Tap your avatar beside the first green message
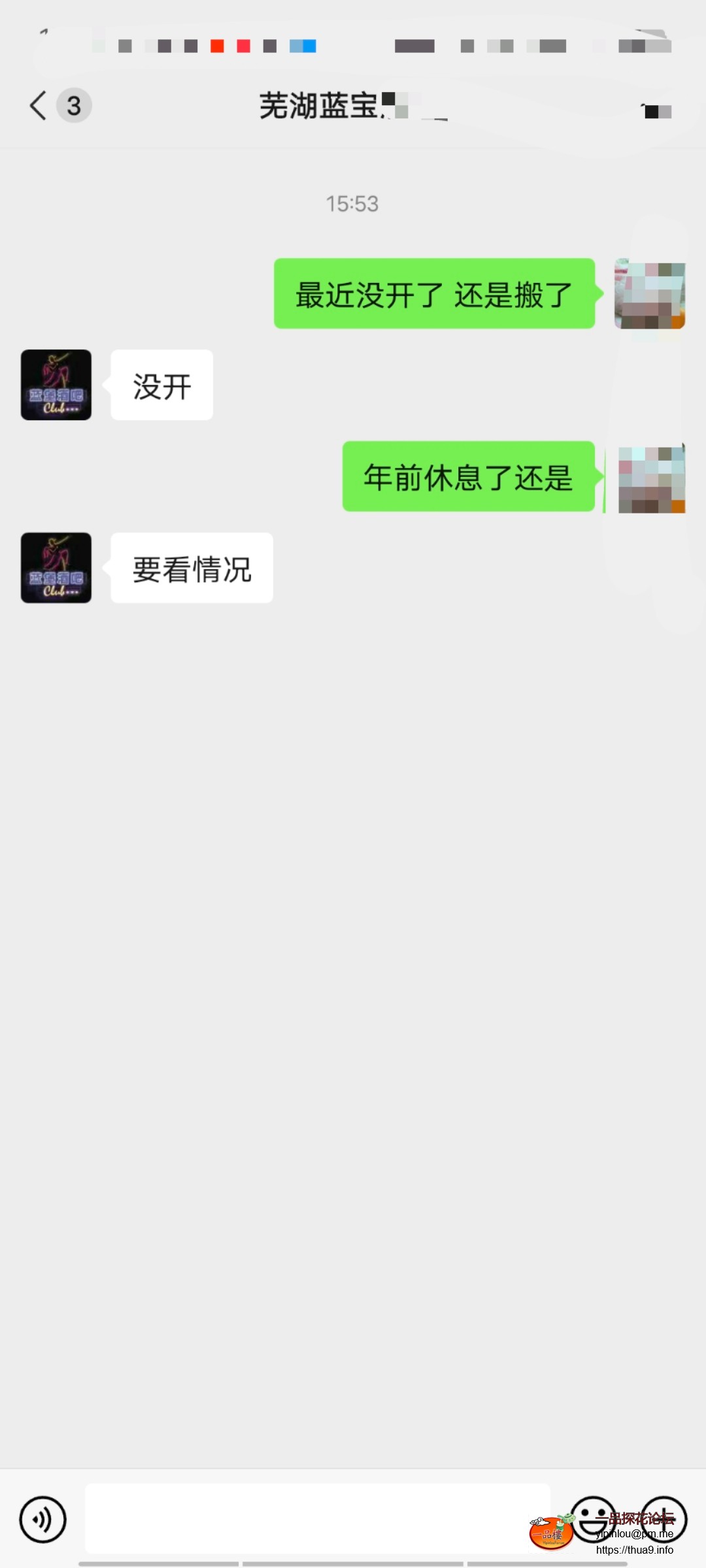 (650, 294)
